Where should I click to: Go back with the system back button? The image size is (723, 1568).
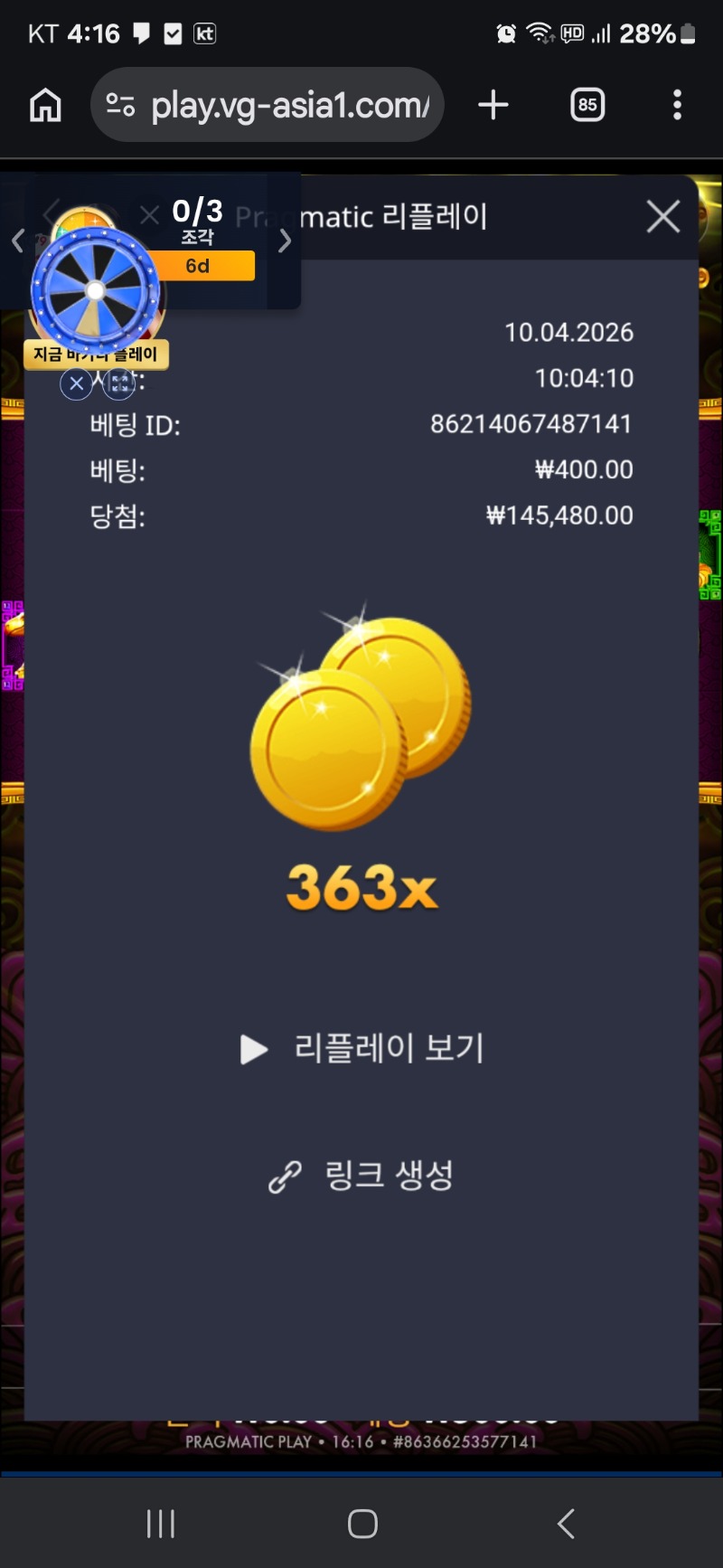click(x=566, y=1524)
